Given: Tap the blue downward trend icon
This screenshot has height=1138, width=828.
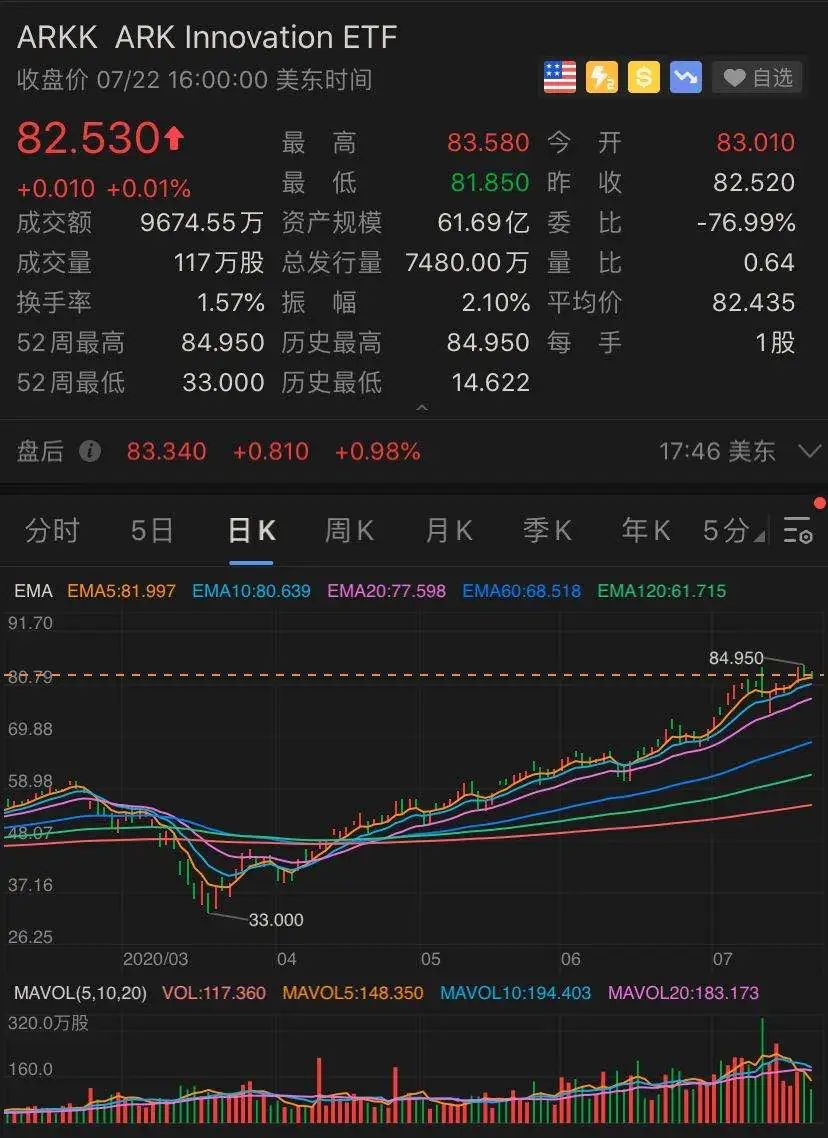Looking at the screenshot, I should (686, 77).
